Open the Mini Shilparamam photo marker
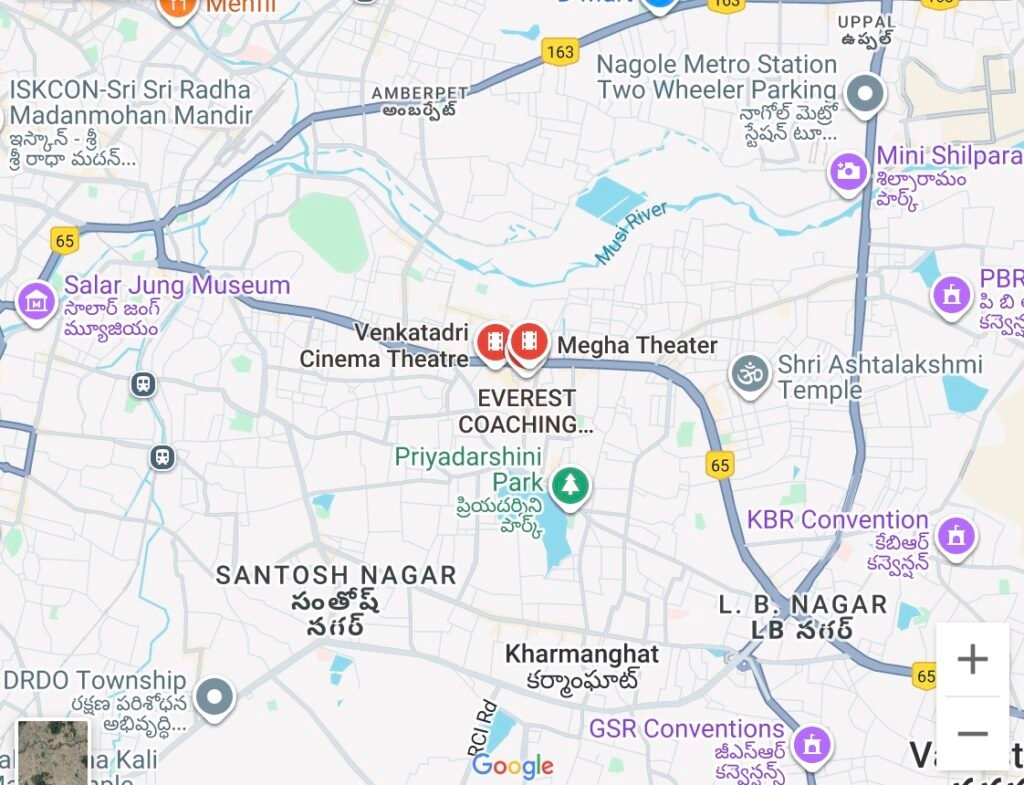Screen dimensions: 1024x785 click(849, 171)
